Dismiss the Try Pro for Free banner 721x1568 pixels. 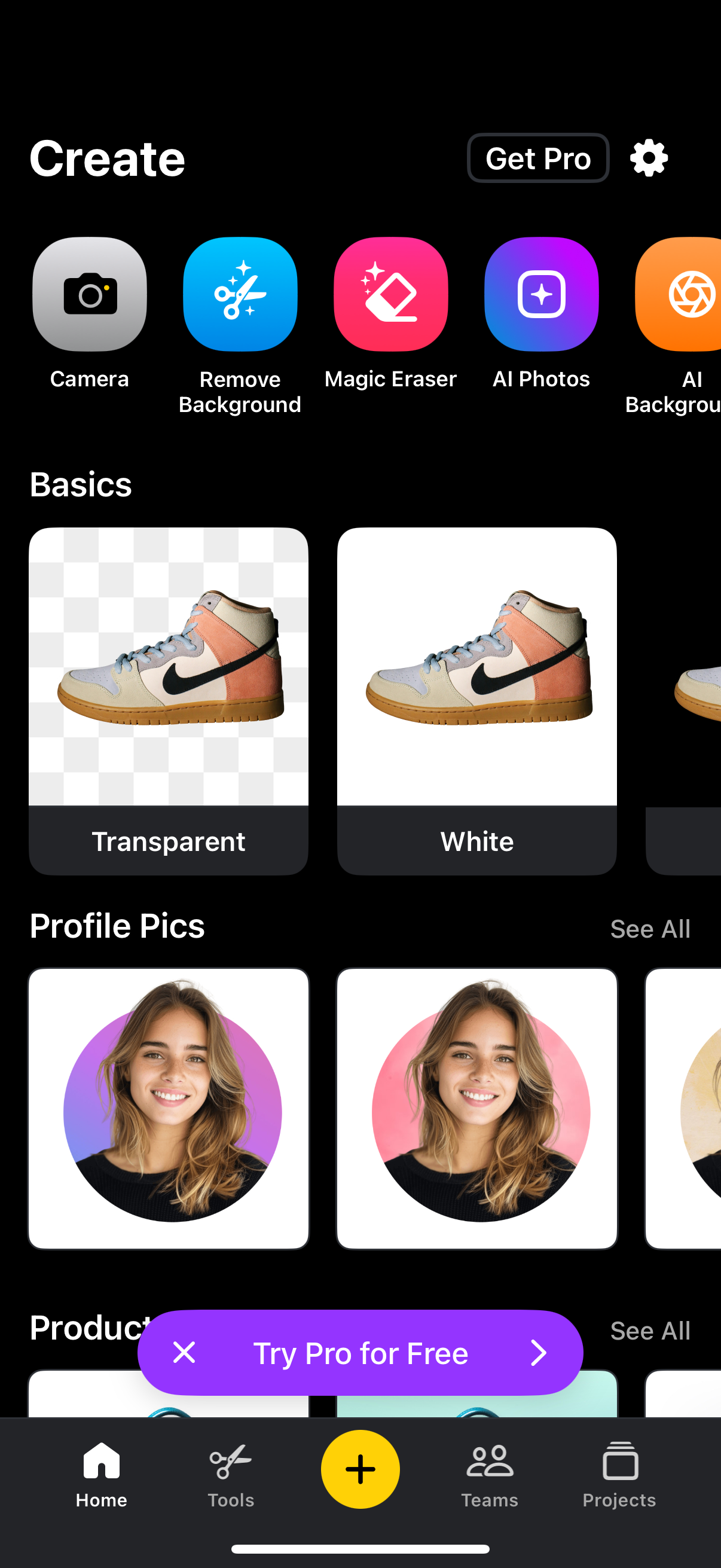click(x=184, y=1353)
